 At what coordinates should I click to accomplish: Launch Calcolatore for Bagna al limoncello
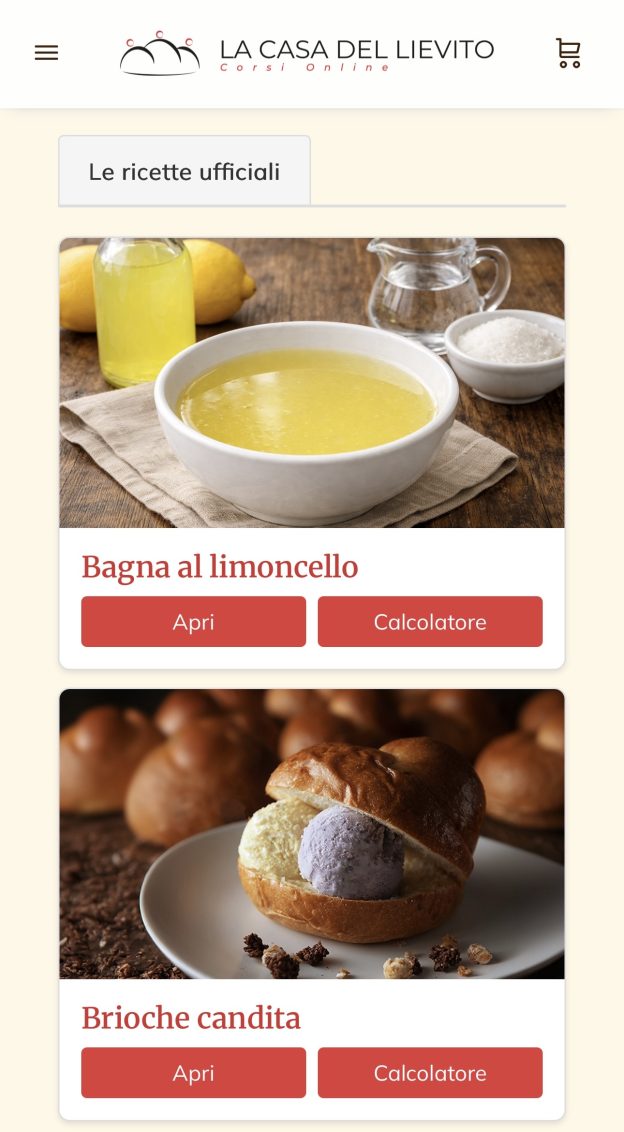pos(430,622)
